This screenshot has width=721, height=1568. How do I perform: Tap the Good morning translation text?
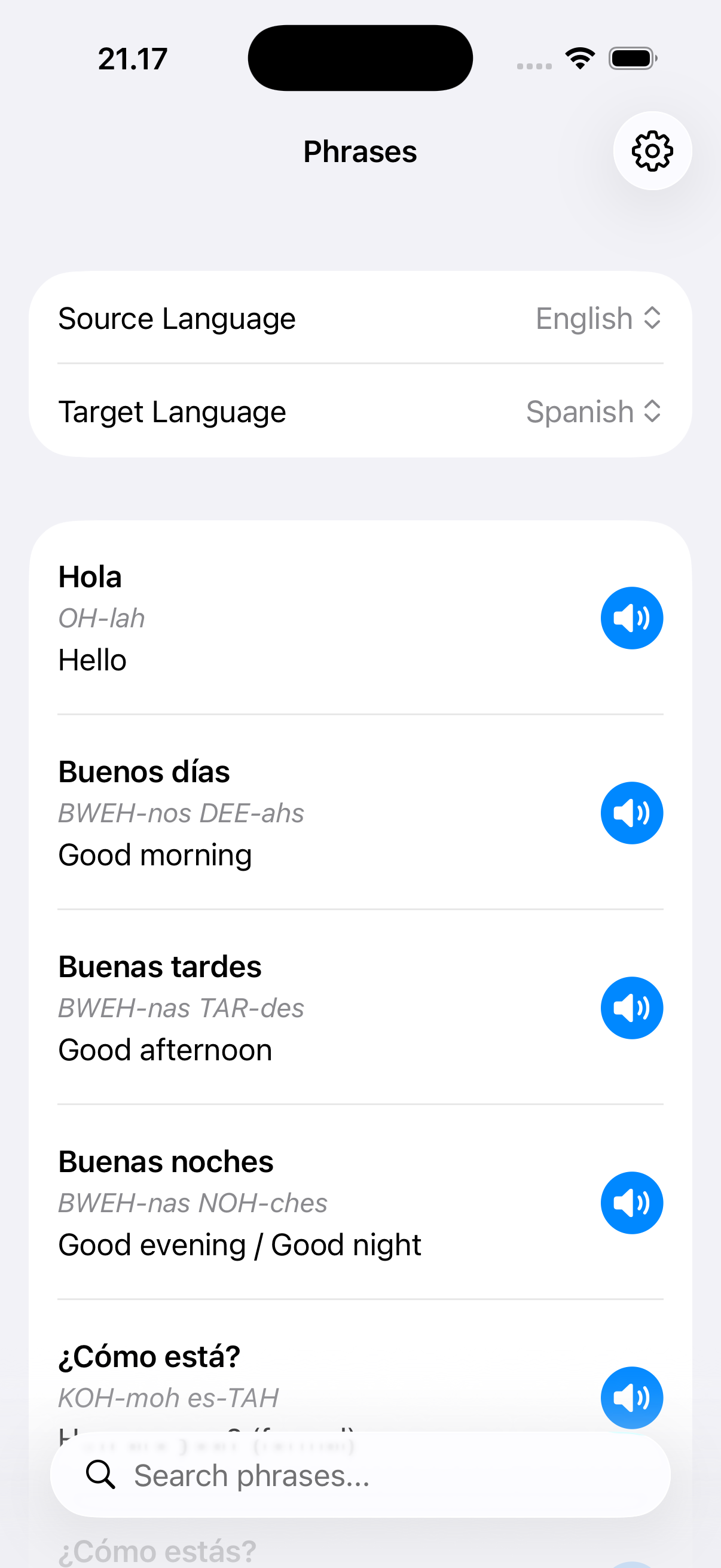click(x=155, y=854)
